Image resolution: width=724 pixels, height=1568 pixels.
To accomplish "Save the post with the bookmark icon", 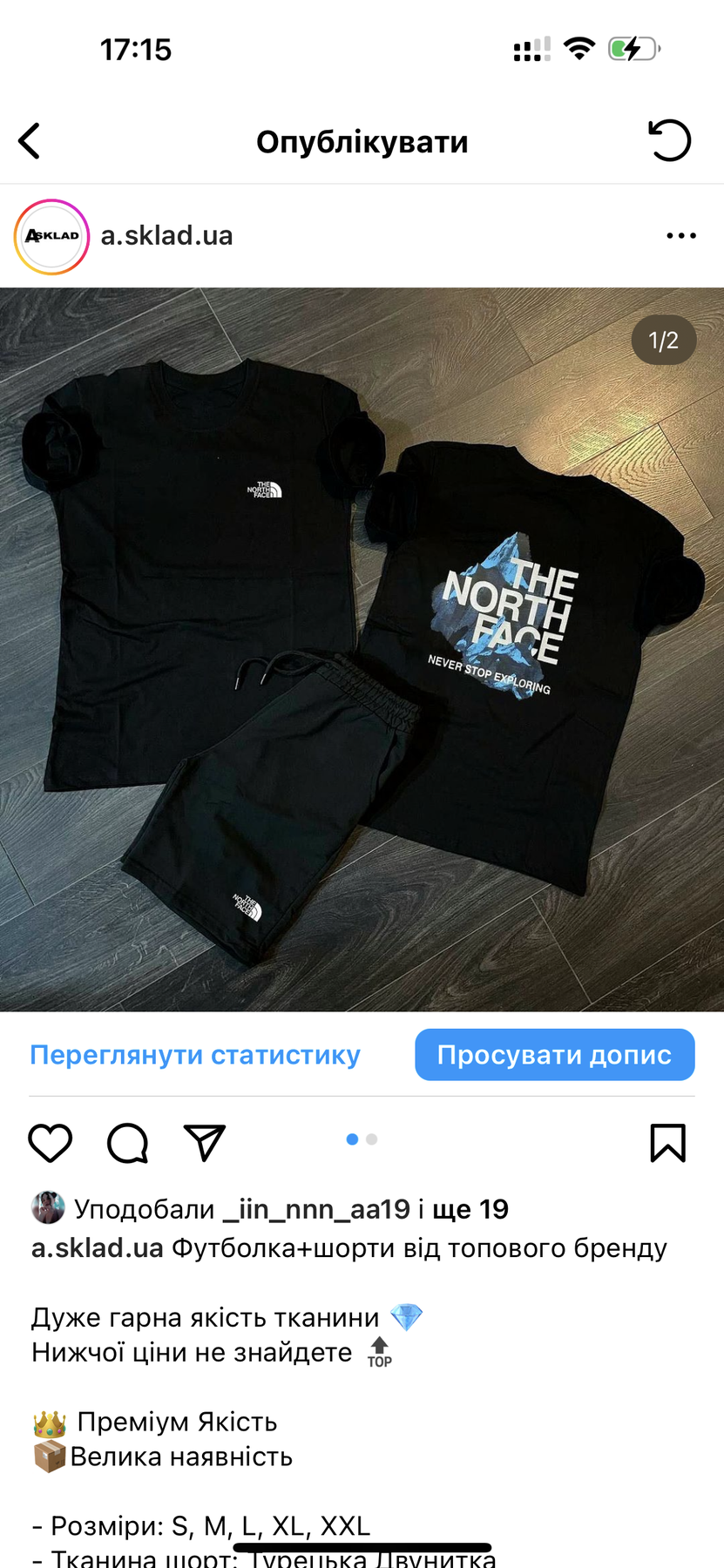I will tap(668, 1143).
